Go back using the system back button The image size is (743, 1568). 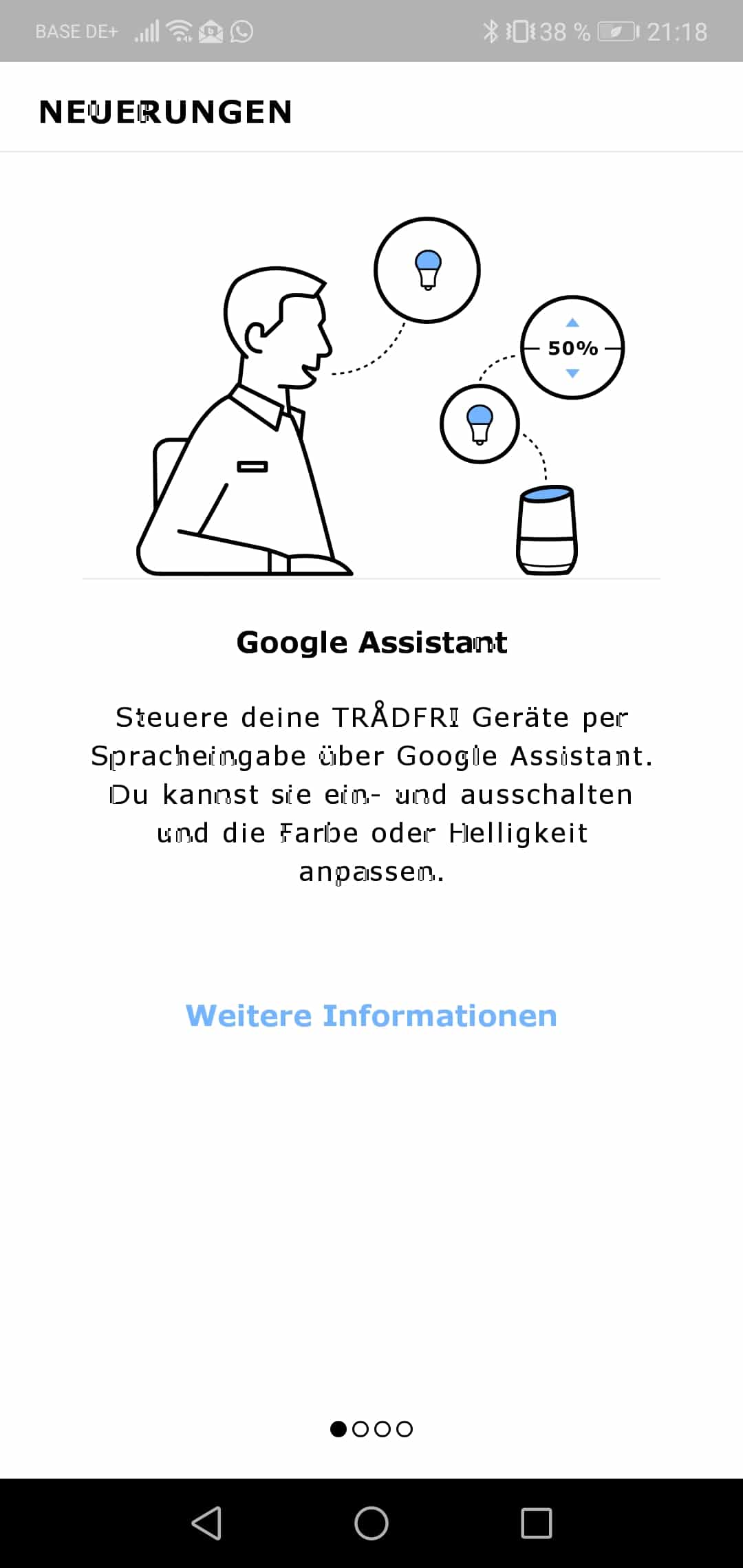[206, 1523]
